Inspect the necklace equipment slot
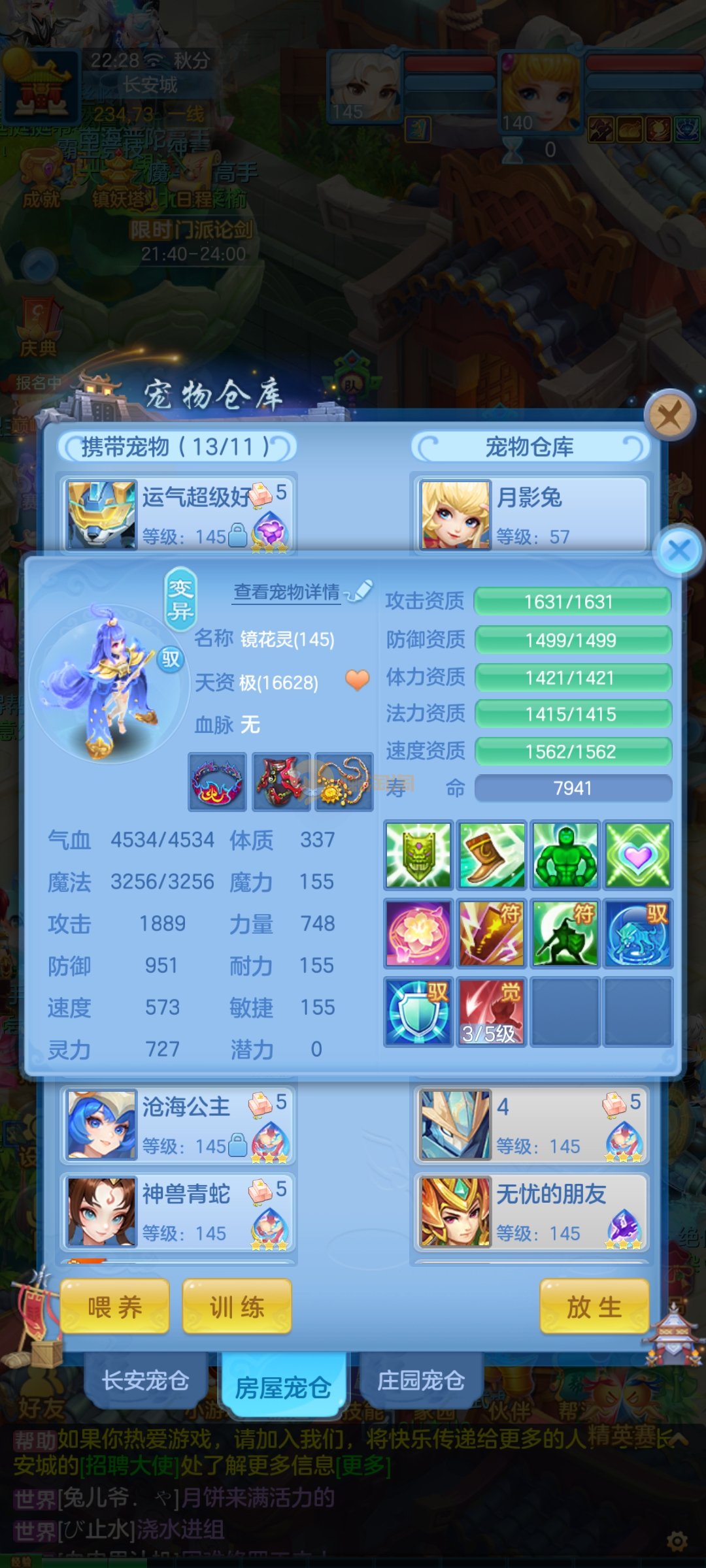Image resolution: width=706 pixels, height=1568 pixels. [x=344, y=781]
